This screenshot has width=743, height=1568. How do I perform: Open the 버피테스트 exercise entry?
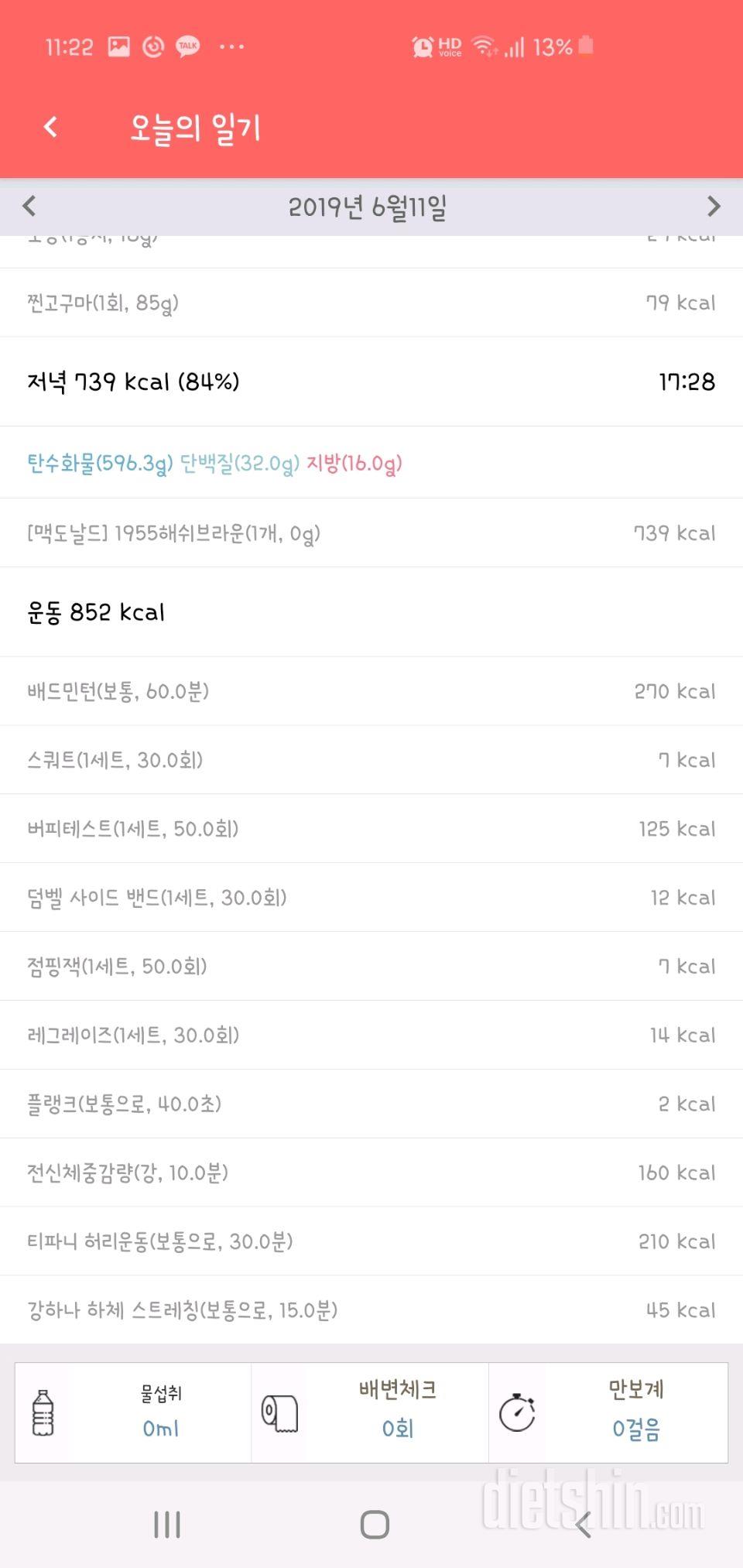pyautogui.click(x=371, y=829)
